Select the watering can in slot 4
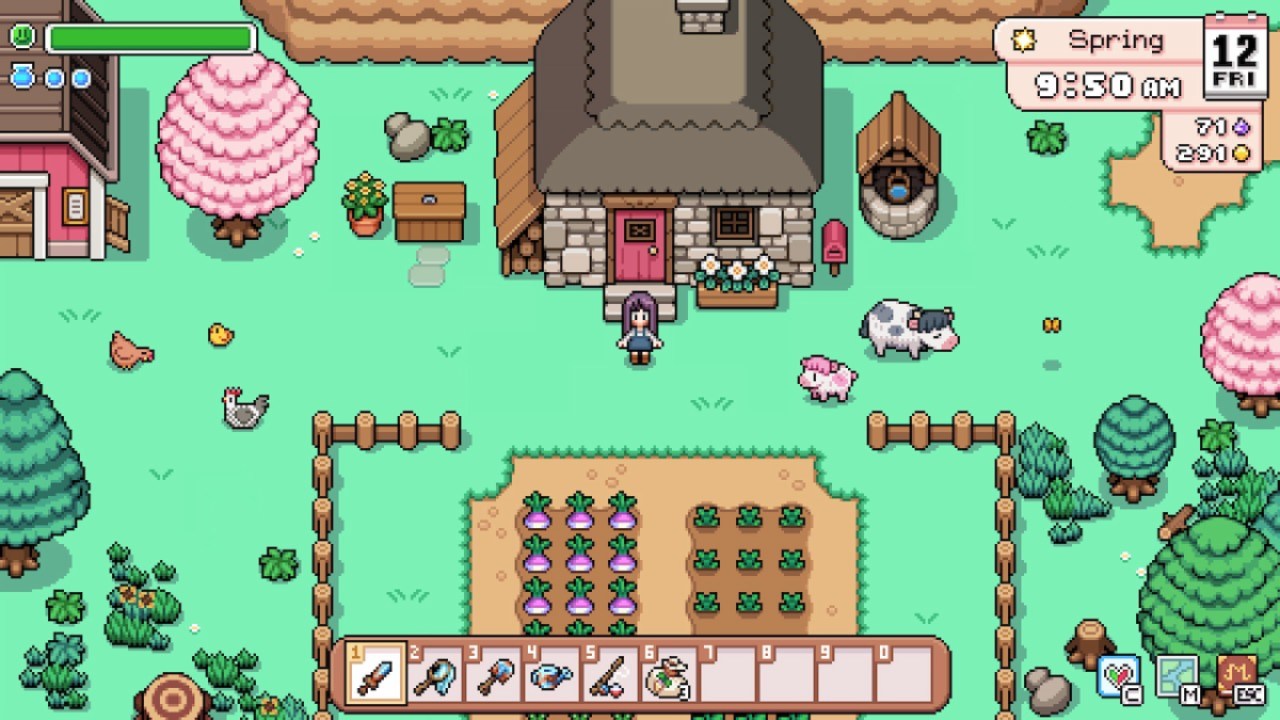 coord(552,674)
